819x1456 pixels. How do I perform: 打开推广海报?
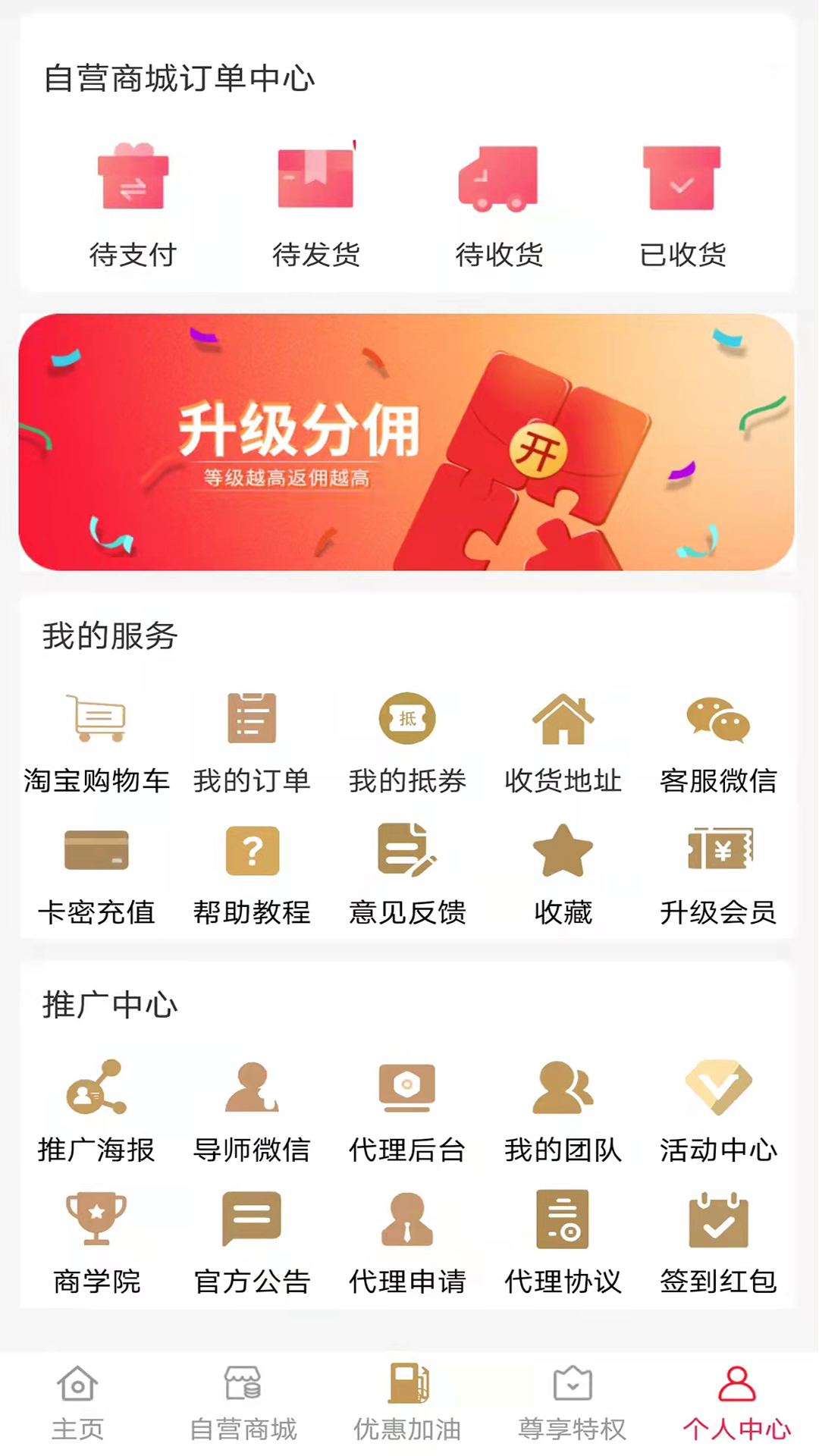tap(95, 1092)
